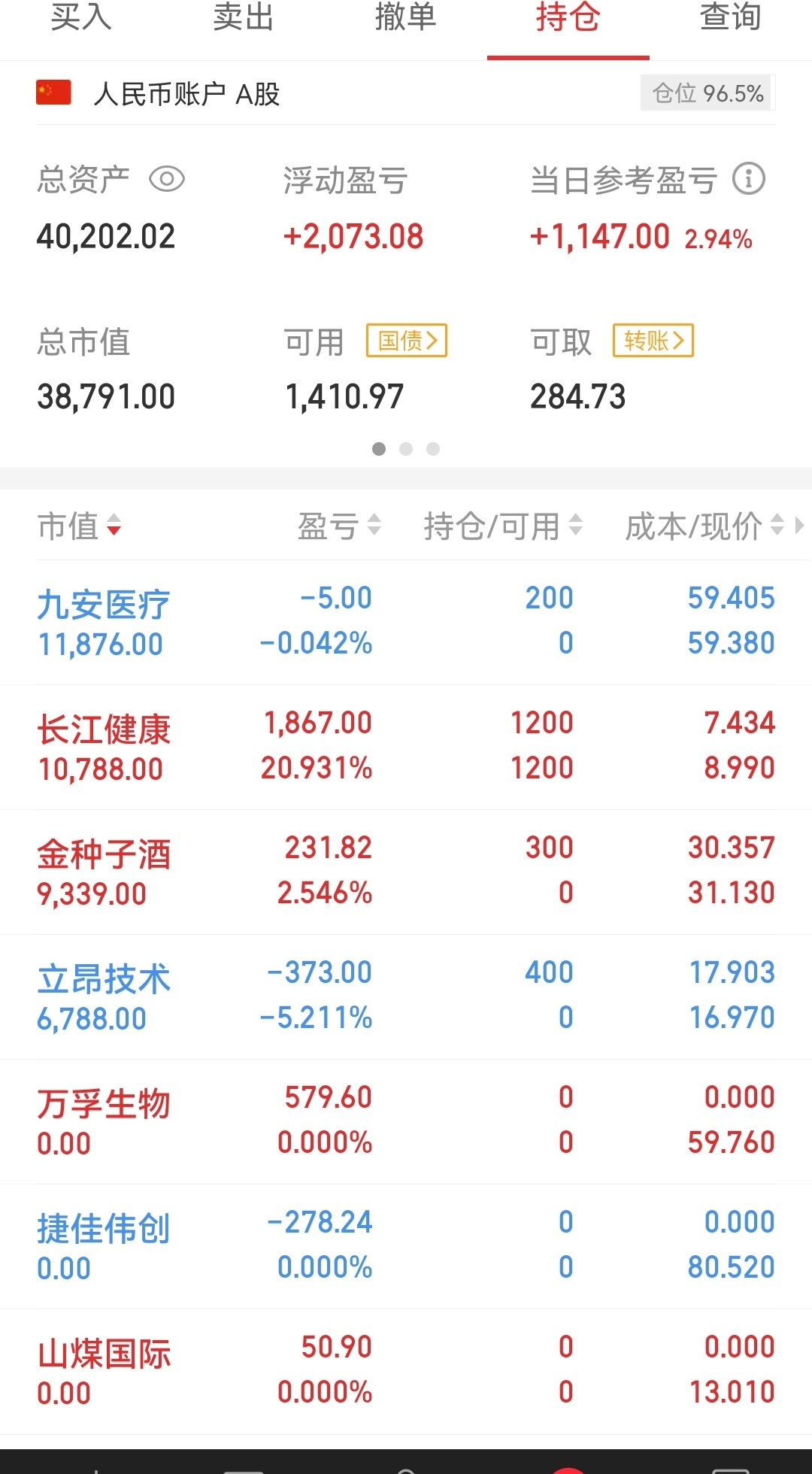
Task: Sort by 成本/现价 column
Action: (704, 526)
